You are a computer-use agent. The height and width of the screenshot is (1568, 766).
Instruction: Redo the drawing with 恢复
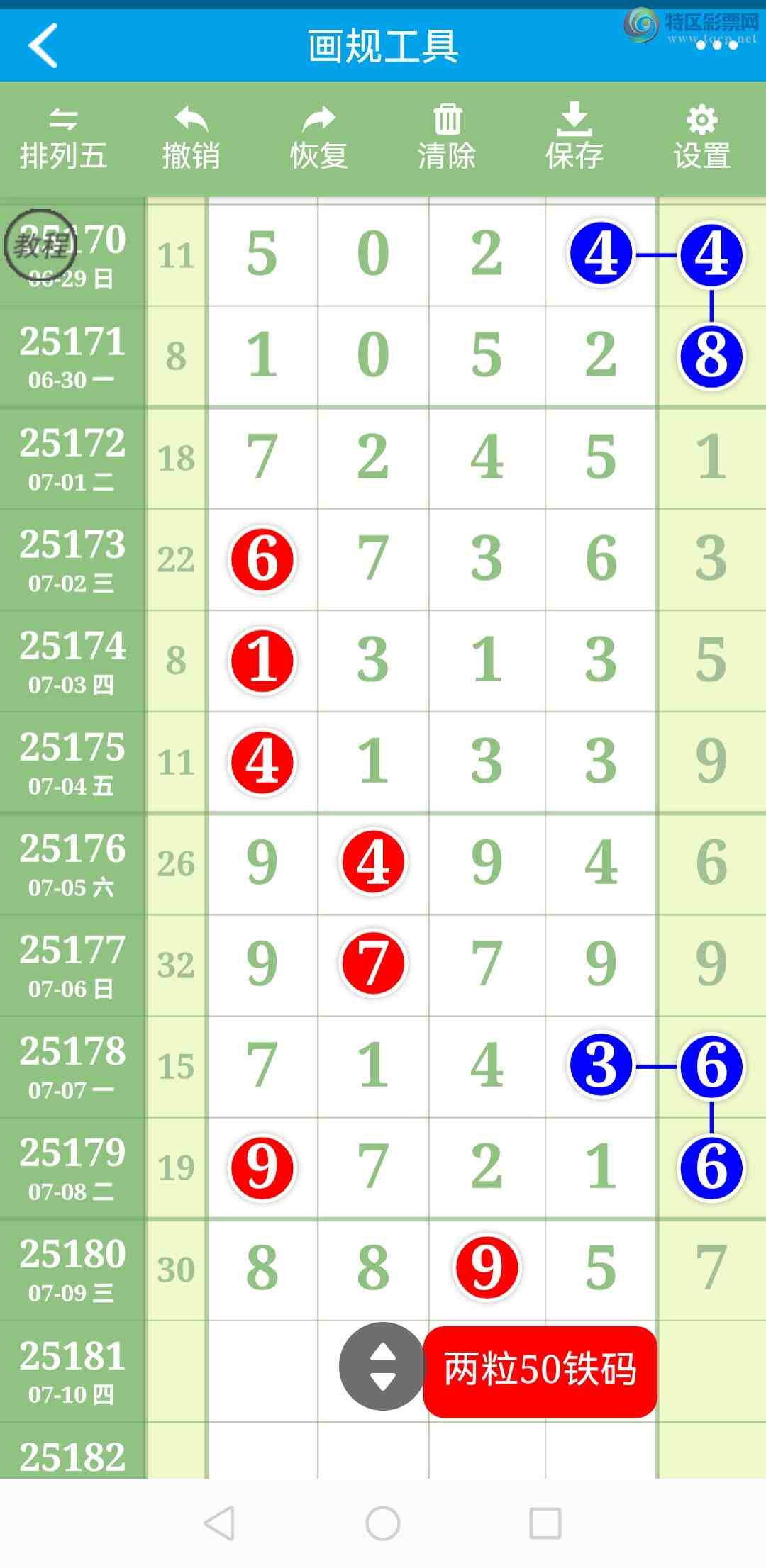pos(318,140)
